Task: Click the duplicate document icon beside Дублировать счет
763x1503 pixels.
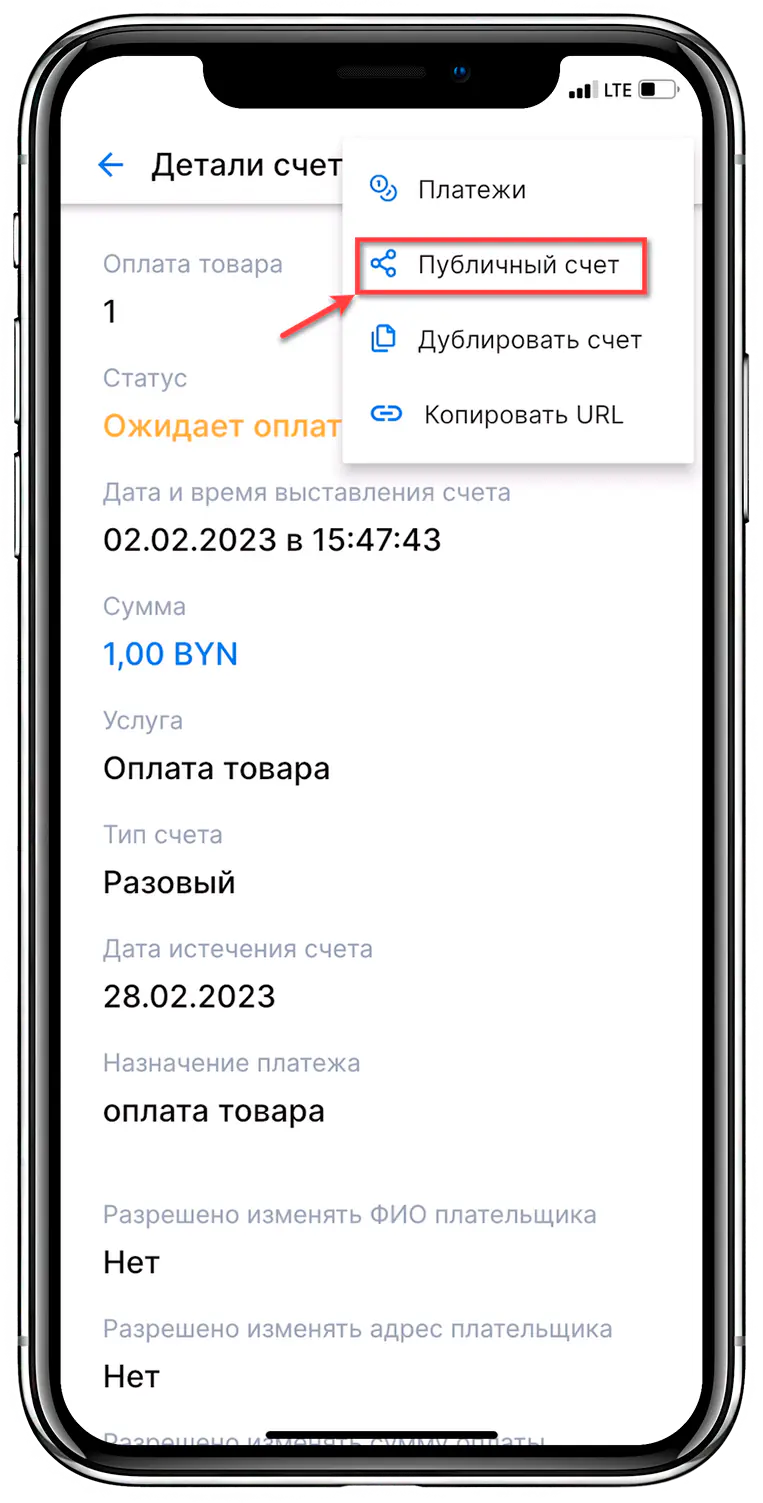Action: point(387,340)
